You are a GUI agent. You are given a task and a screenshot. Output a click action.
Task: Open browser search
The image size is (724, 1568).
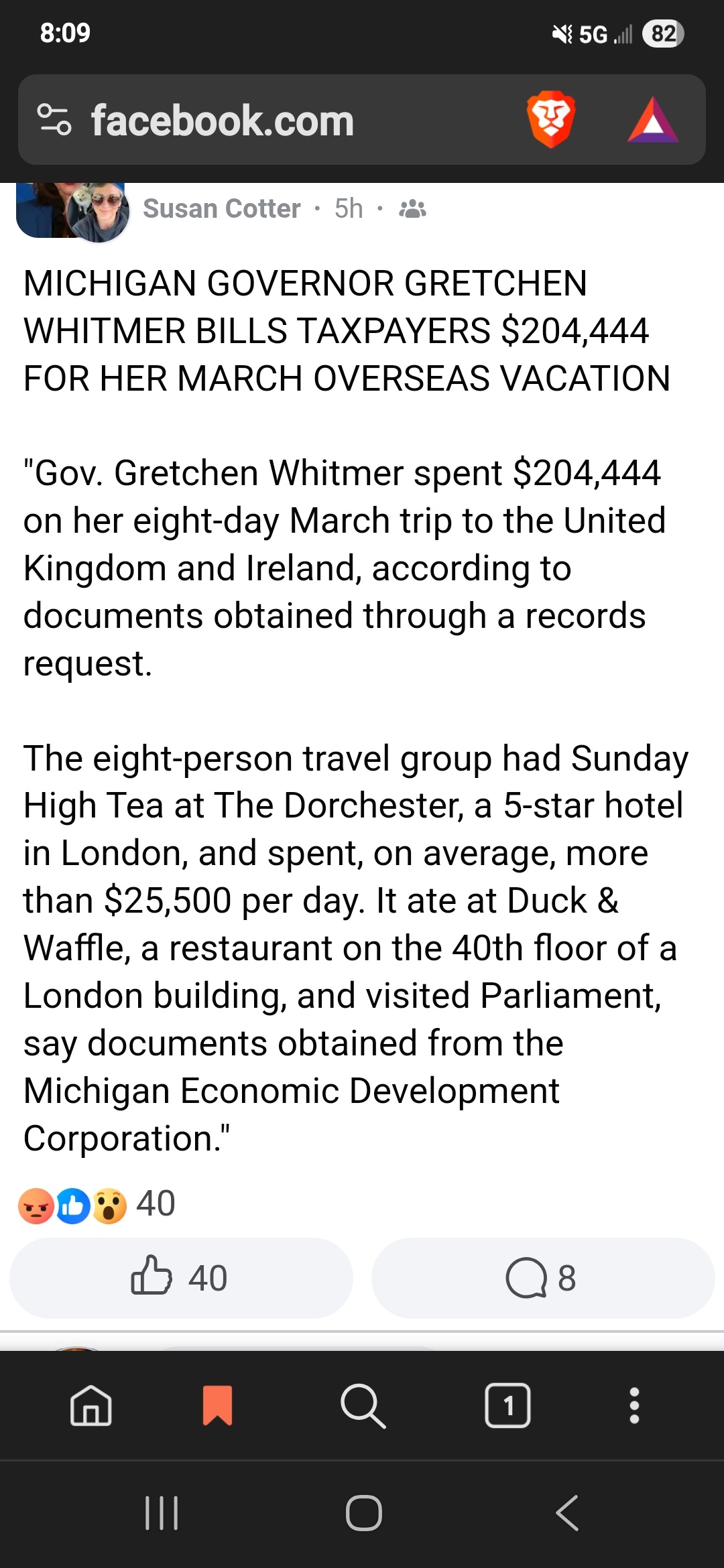(363, 1405)
